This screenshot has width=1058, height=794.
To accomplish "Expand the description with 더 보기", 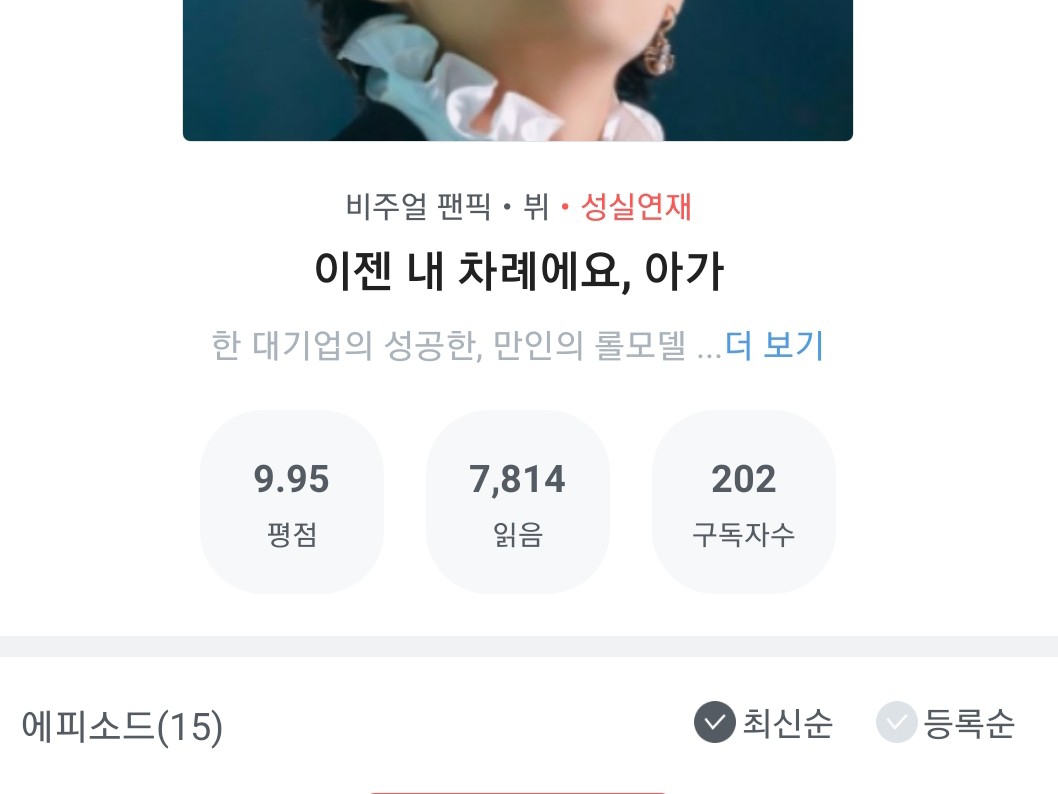I will click(x=774, y=346).
